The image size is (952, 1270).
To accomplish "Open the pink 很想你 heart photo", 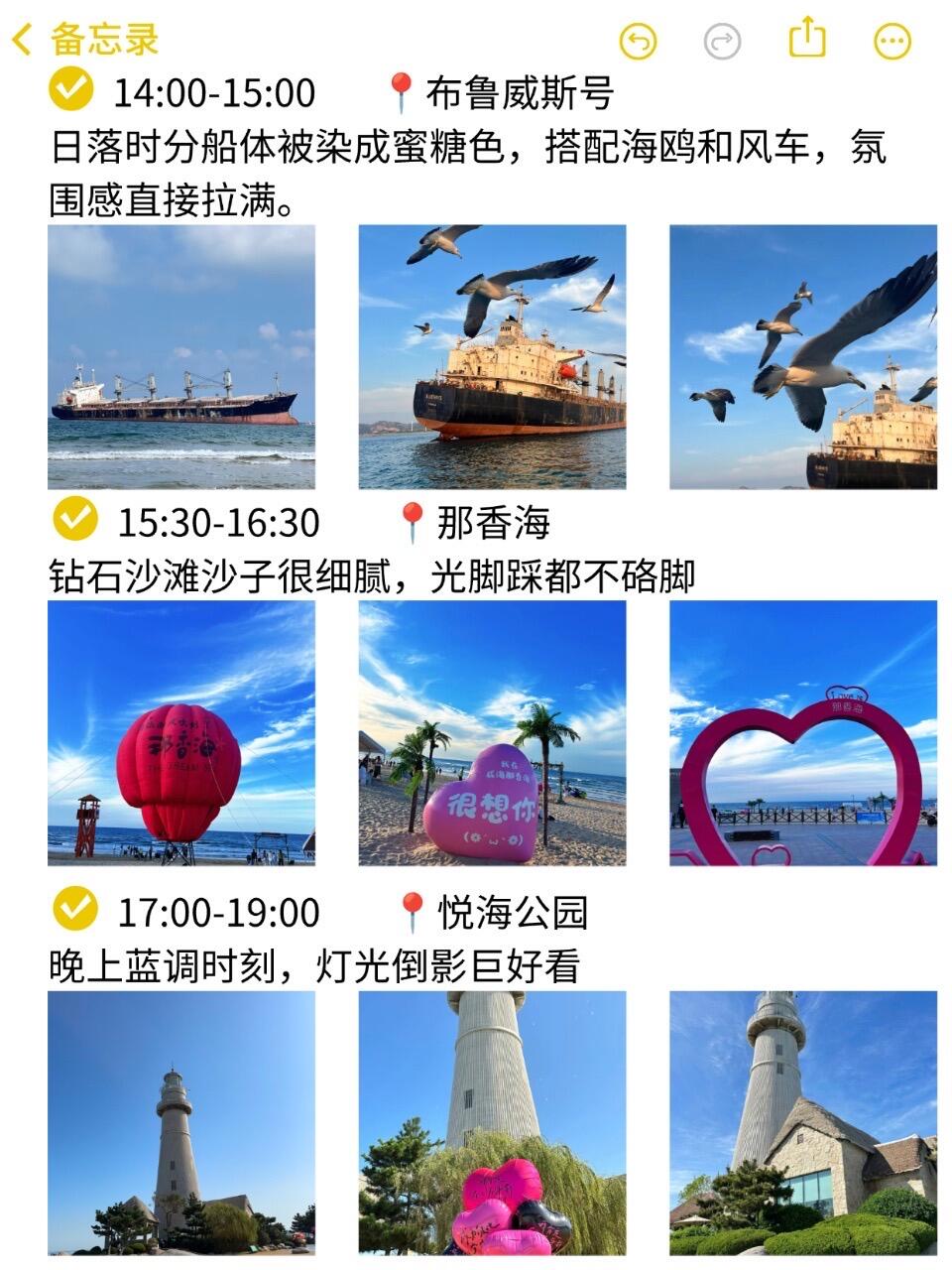I will click(x=492, y=733).
